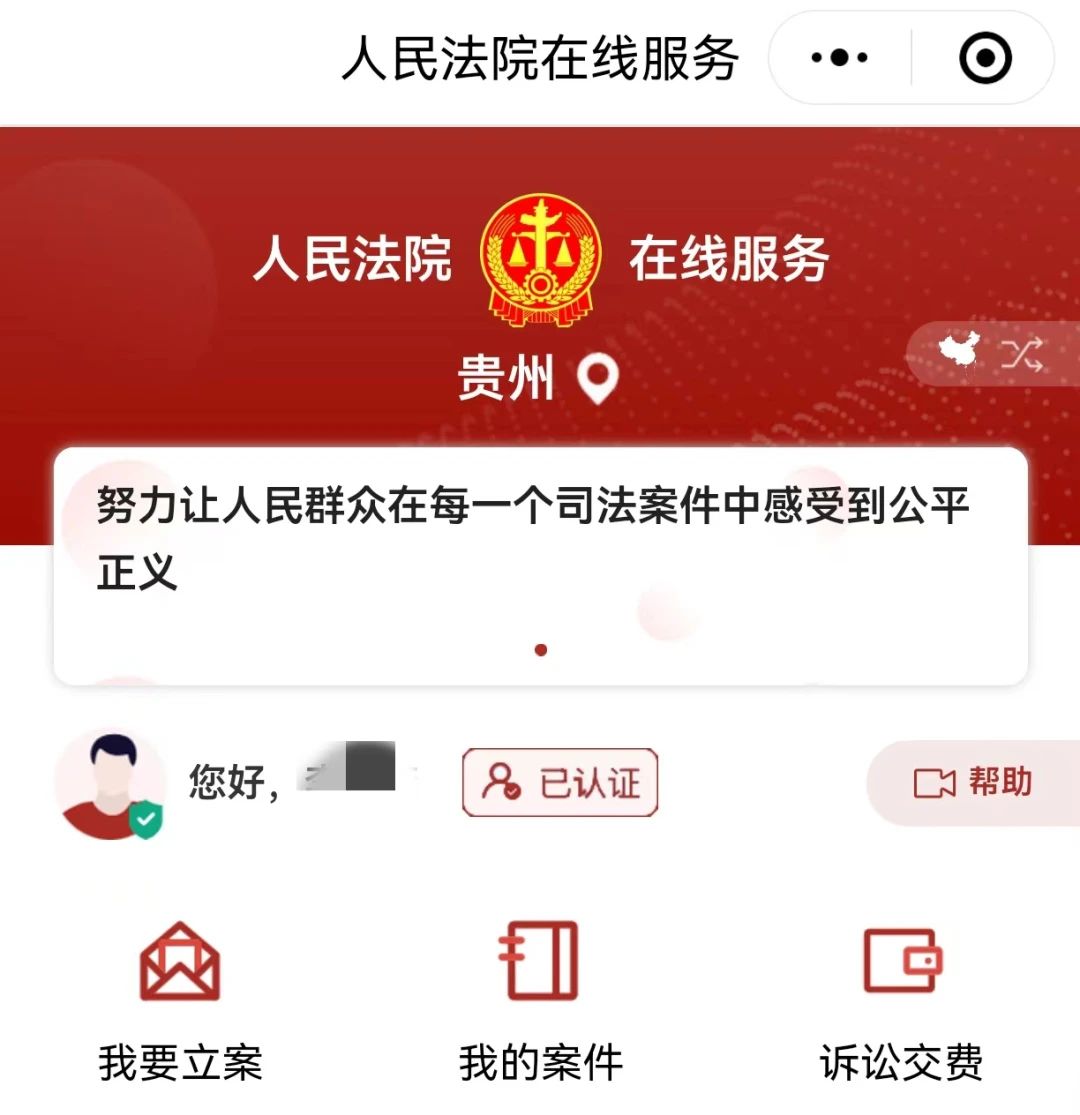Open the 帮助 video help
Screen dimensions: 1080x1115
click(973, 783)
